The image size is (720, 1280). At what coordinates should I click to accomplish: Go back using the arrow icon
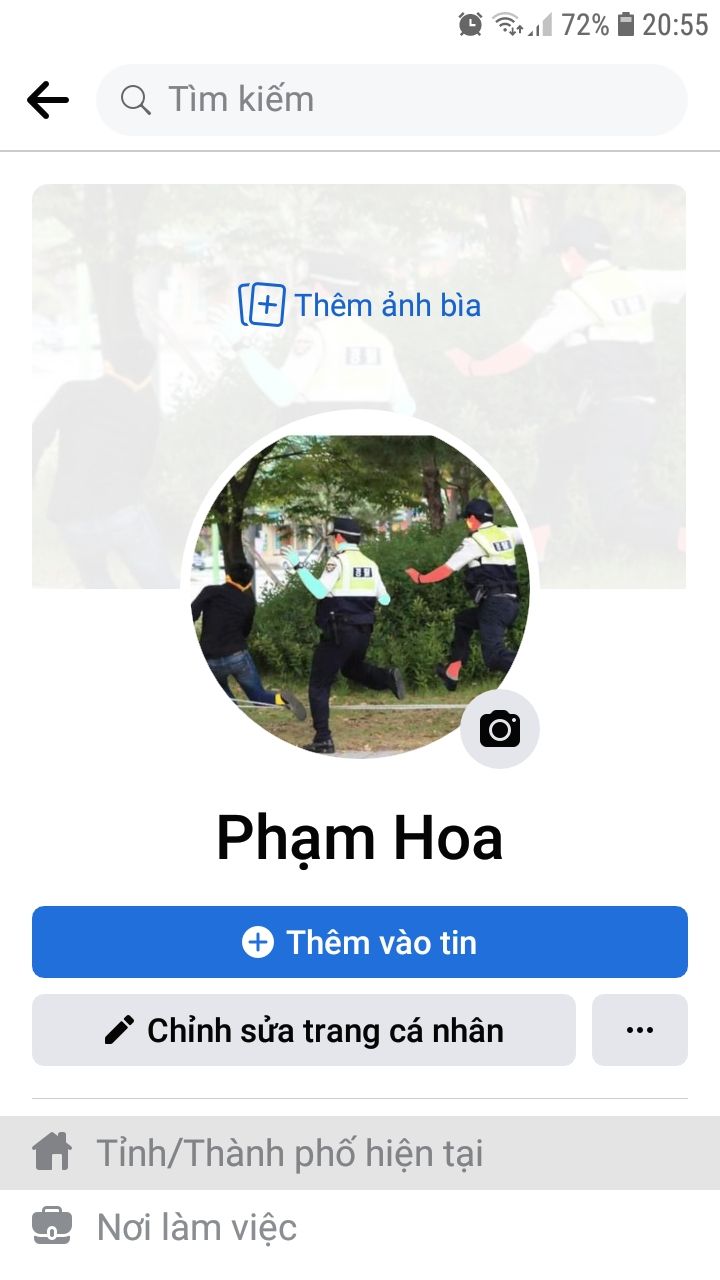click(48, 100)
